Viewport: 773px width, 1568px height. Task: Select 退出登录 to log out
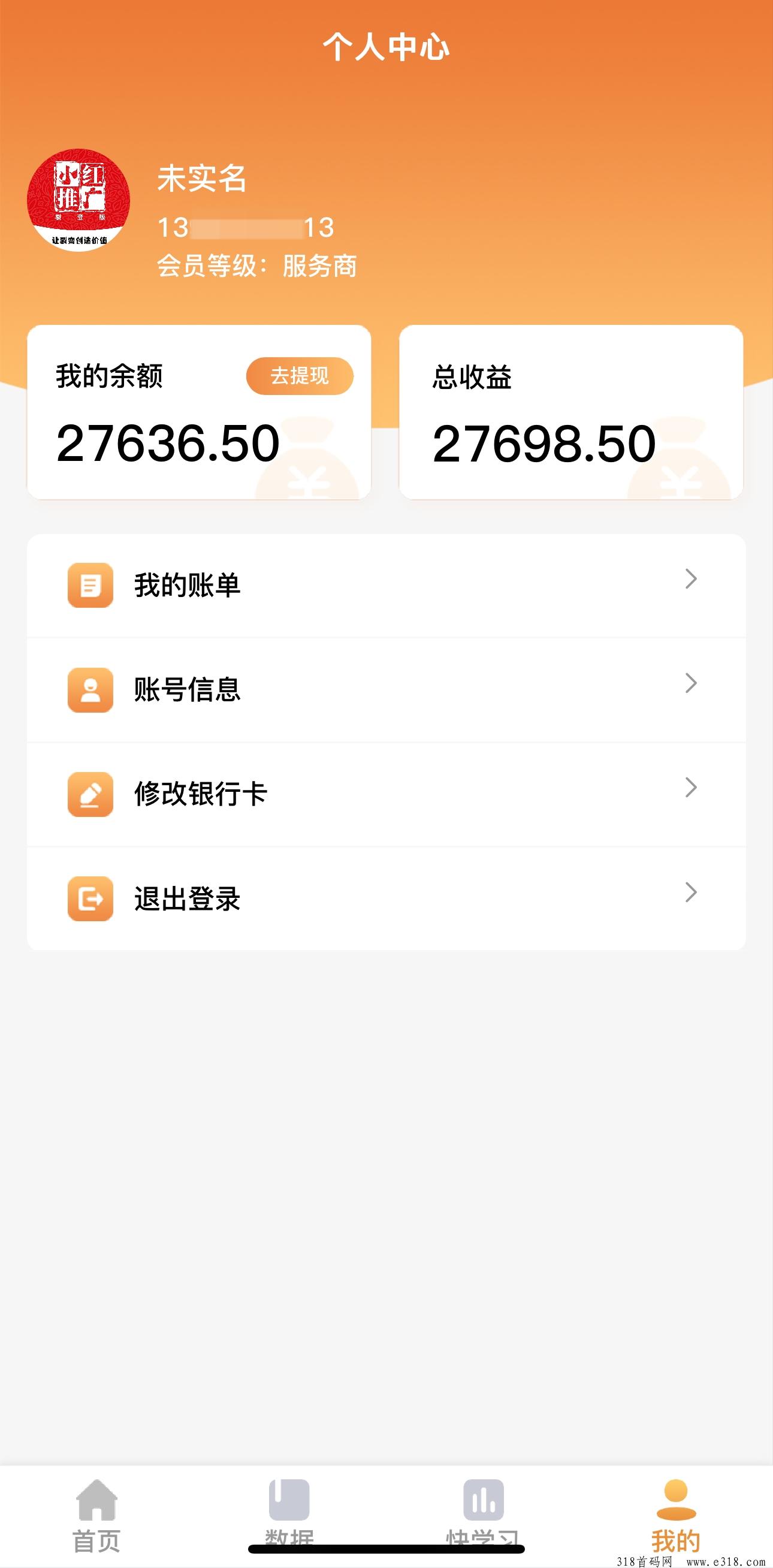tap(386, 898)
